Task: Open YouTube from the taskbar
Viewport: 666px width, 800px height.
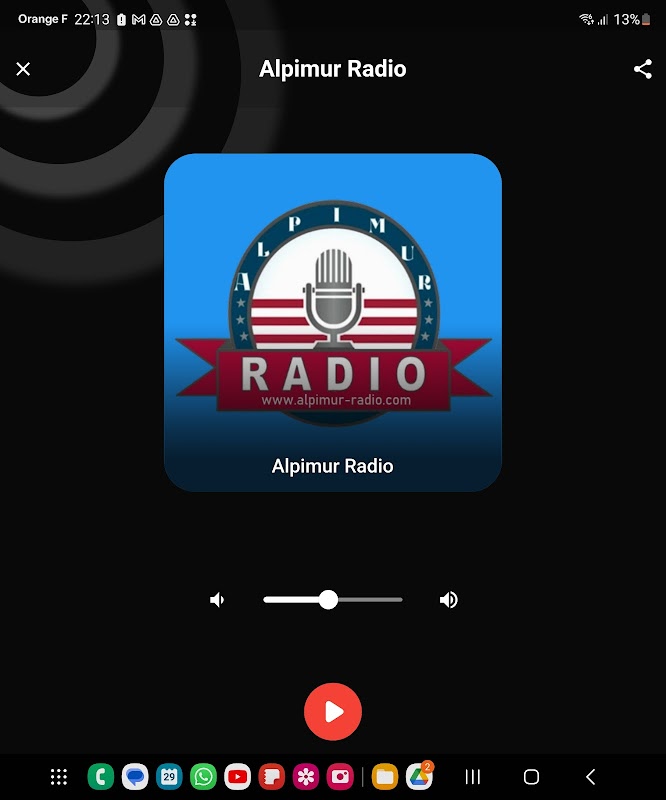Action: click(x=237, y=777)
